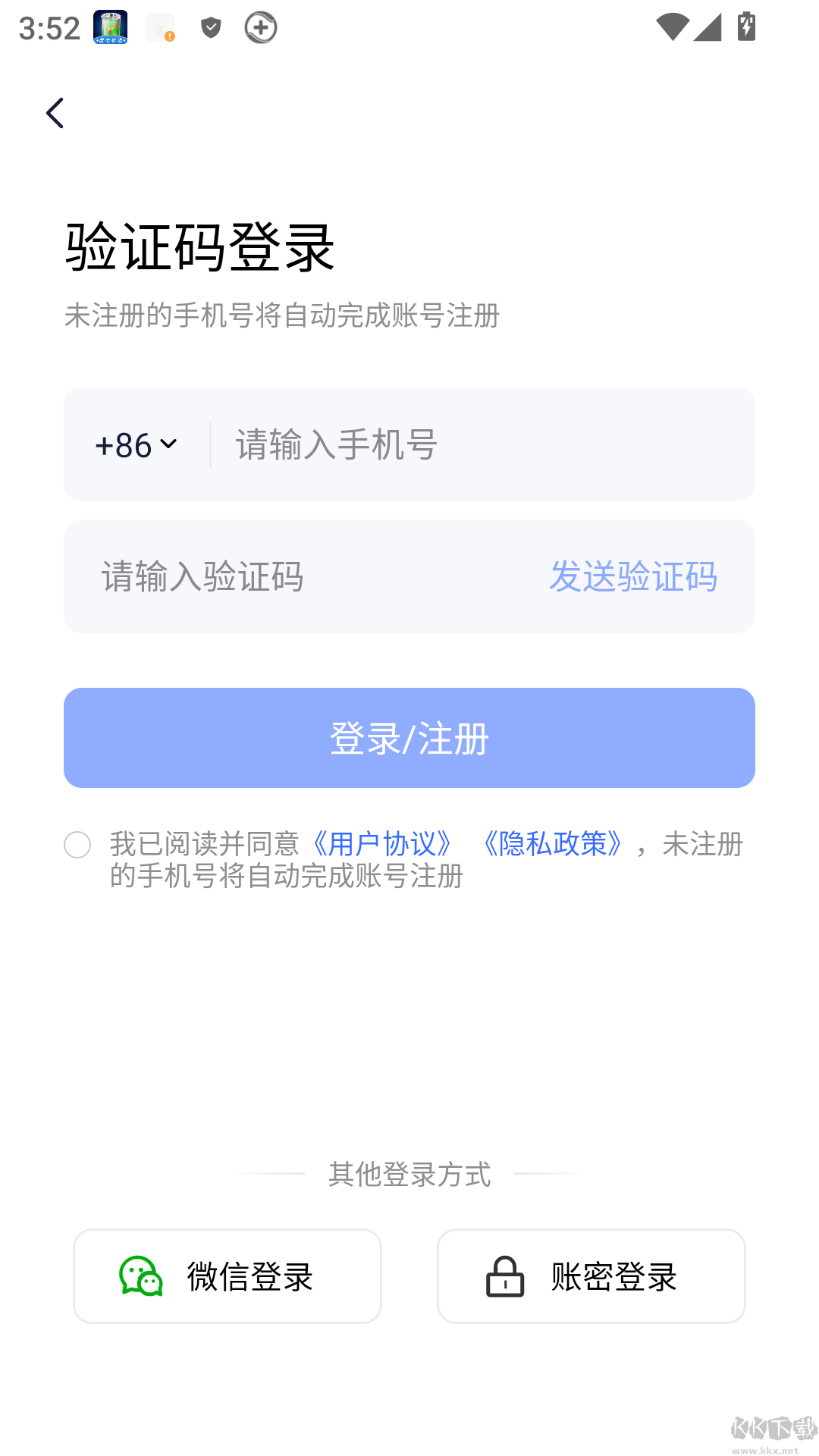
Task: Check the agreement circle before 我已阅读并同意
Action: coord(77,844)
